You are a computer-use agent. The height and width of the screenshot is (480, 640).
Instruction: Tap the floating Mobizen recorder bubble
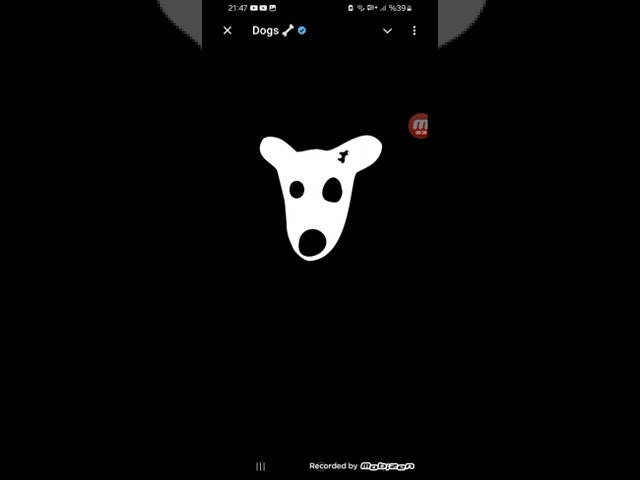(420, 125)
